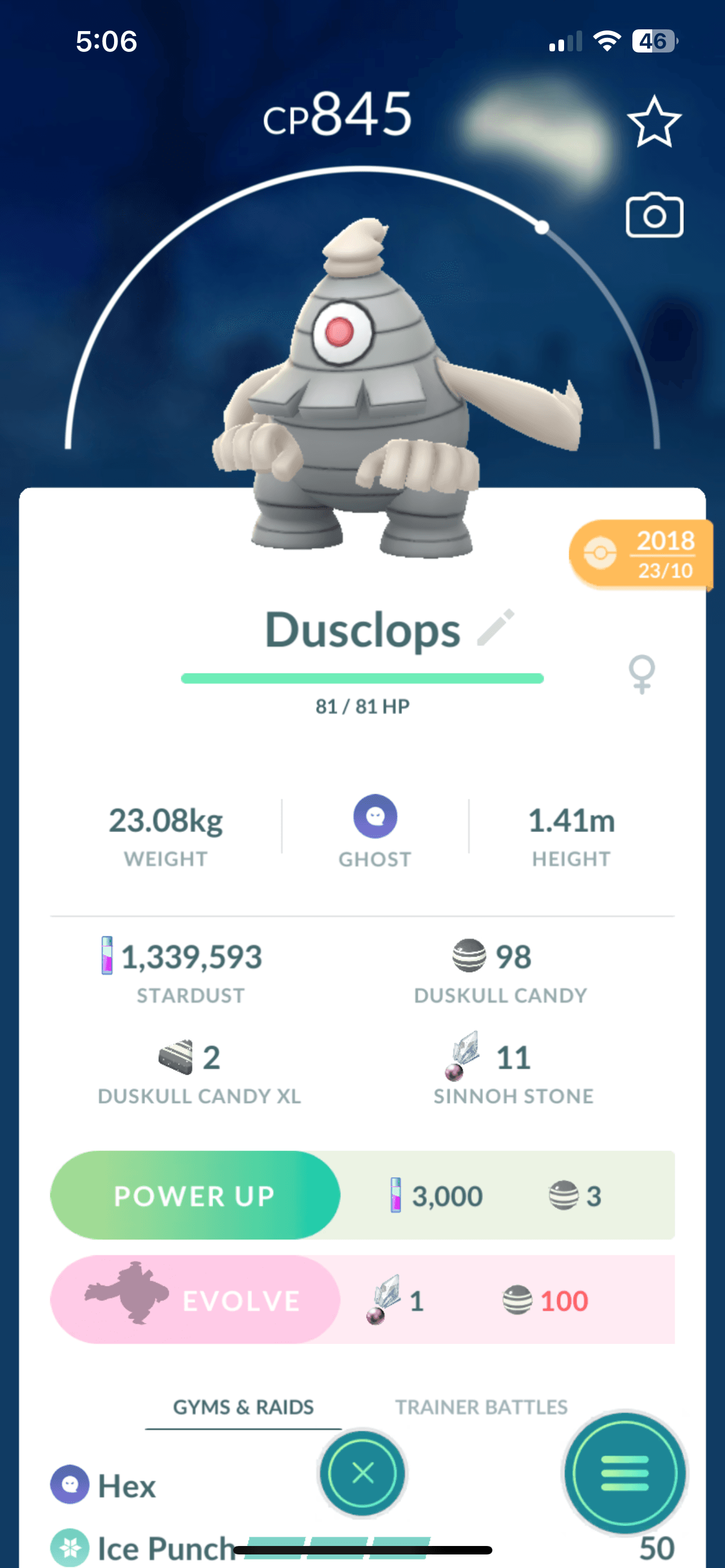
Task: Edit the Dusclops nickname with the pencil
Action: 496,627
